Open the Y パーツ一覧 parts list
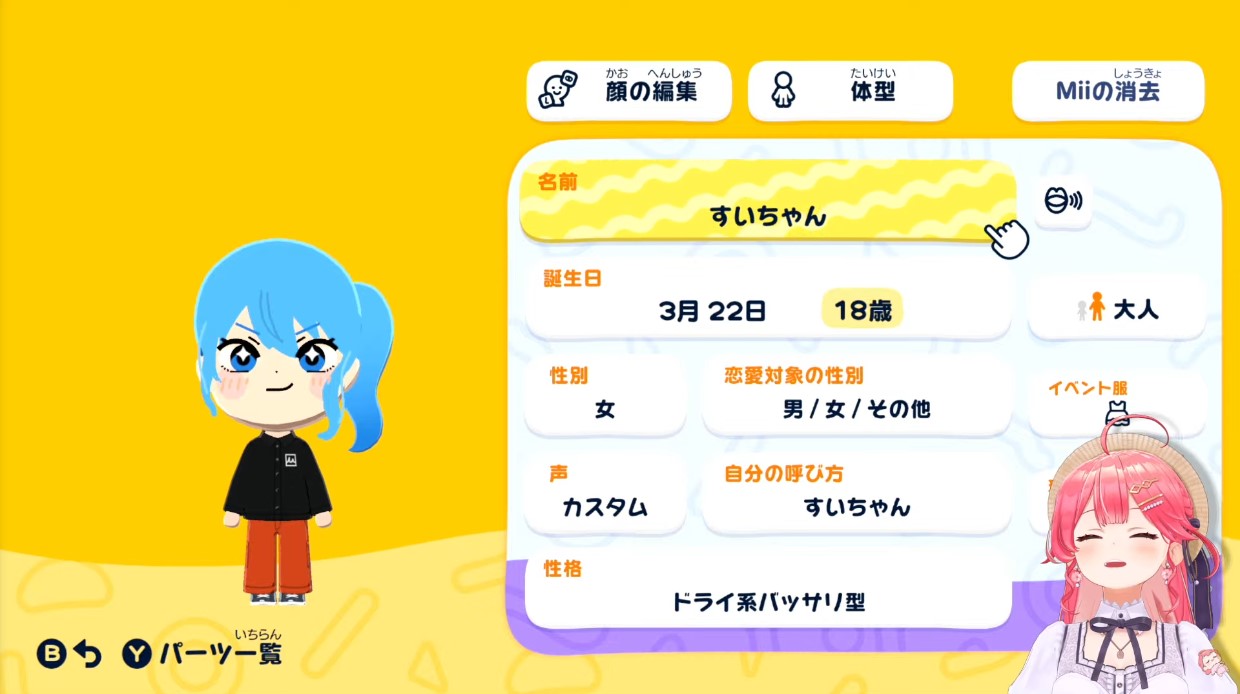This screenshot has height=694, width=1240. (203, 654)
